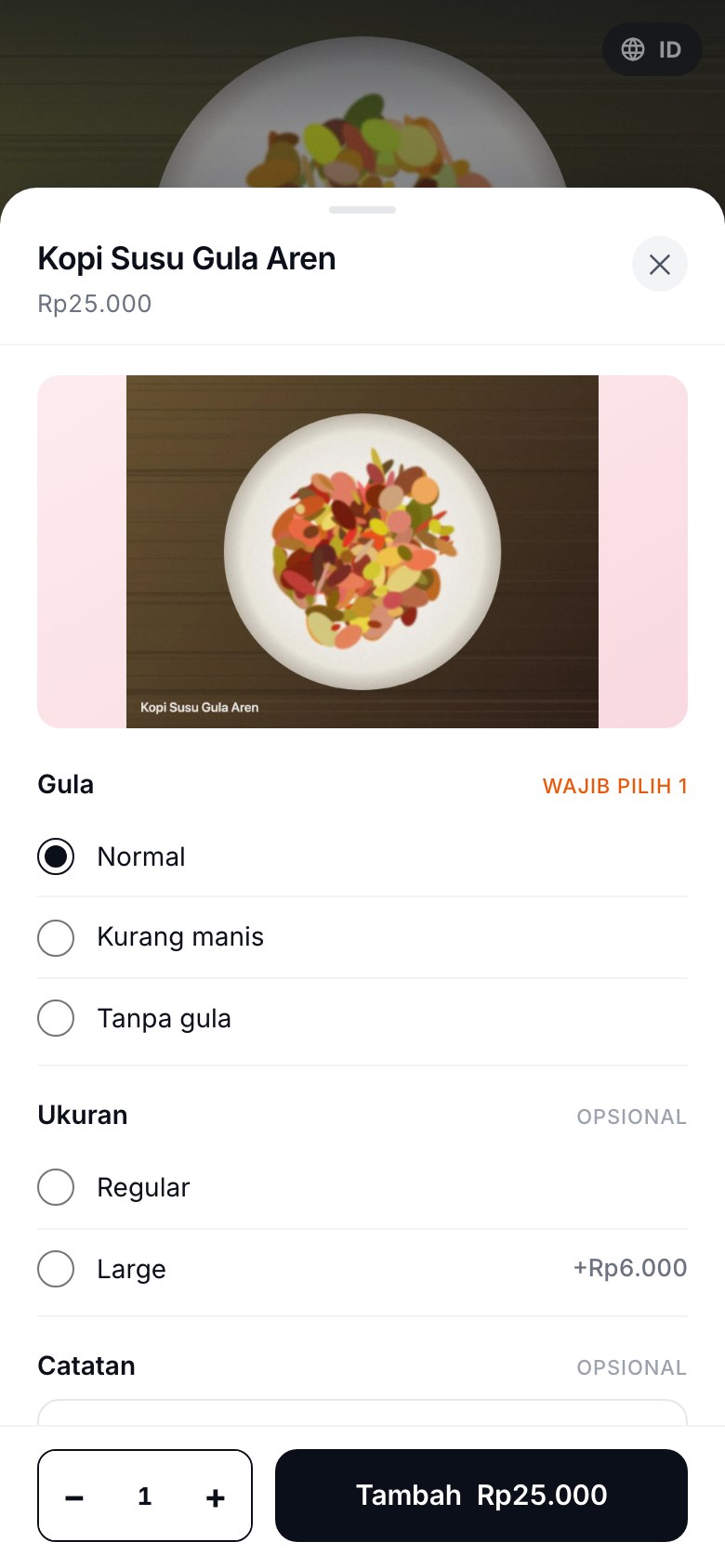Tap the Catatan notes field
This screenshot has width=725, height=1568.
(362, 1413)
